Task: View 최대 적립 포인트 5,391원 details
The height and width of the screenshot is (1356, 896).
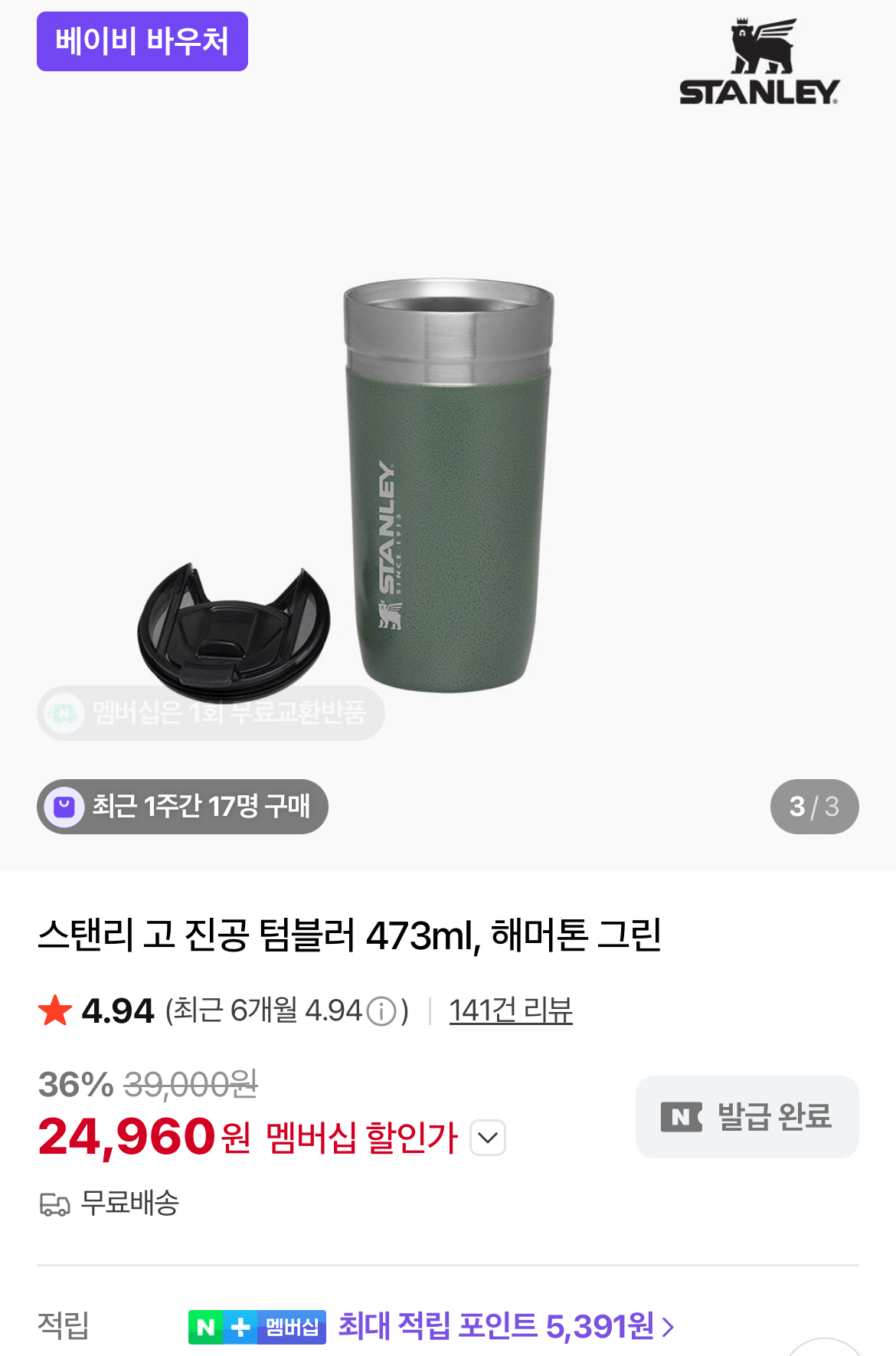Action: (x=505, y=1326)
